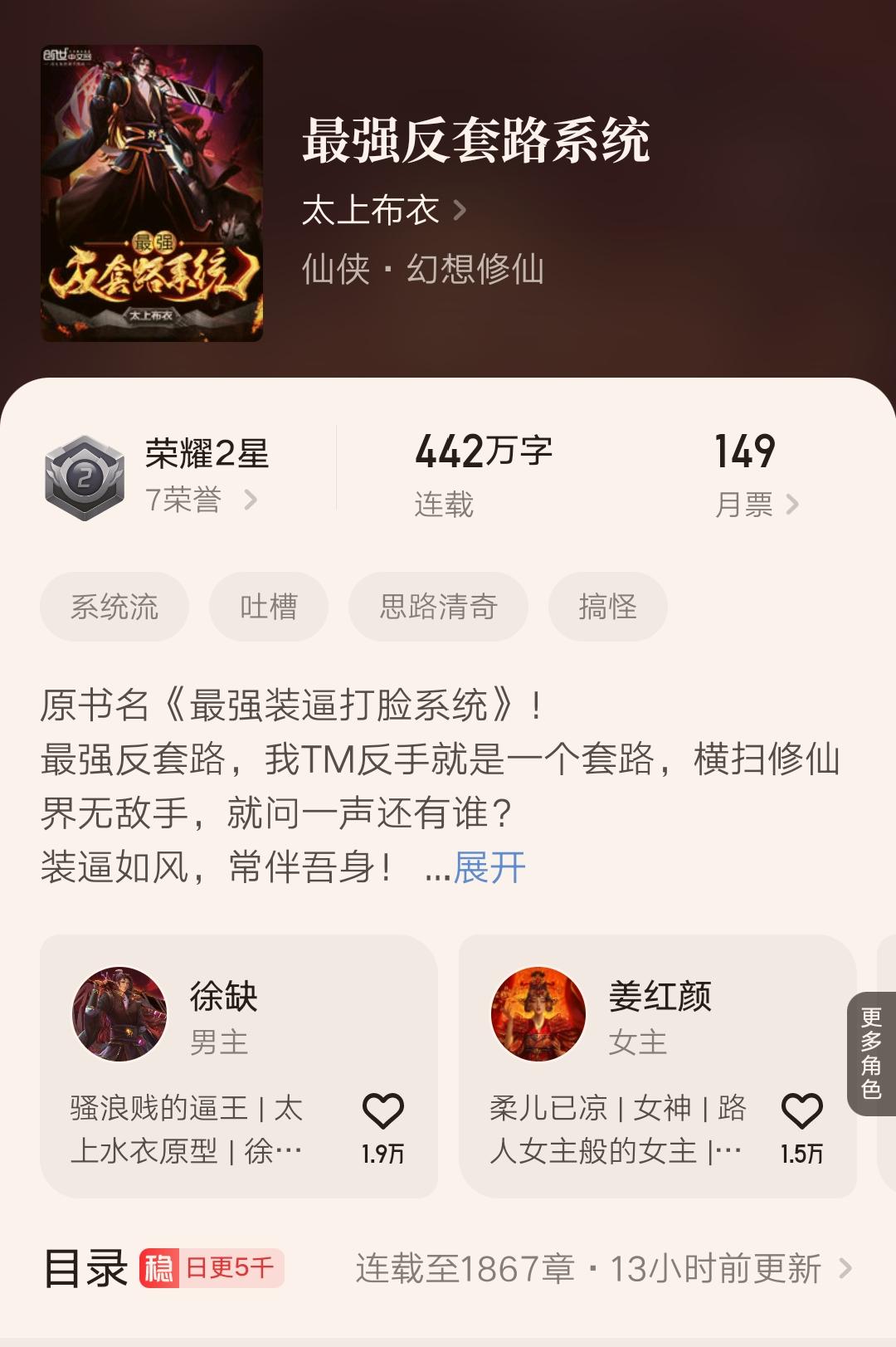This screenshot has width=896, height=1347.
Task: Select the 思路清奇 tag
Action: [438, 607]
